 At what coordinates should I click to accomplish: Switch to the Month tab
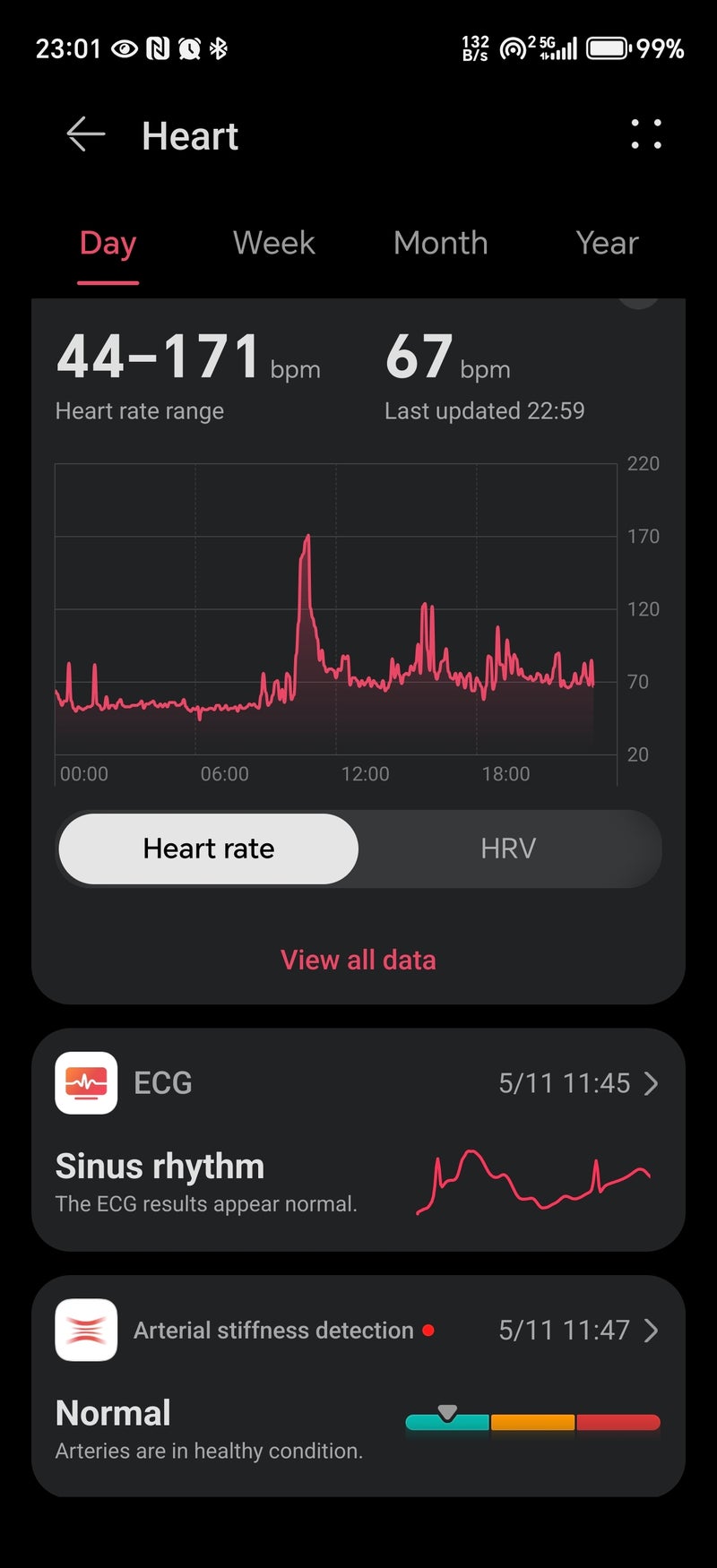tap(440, 244)
